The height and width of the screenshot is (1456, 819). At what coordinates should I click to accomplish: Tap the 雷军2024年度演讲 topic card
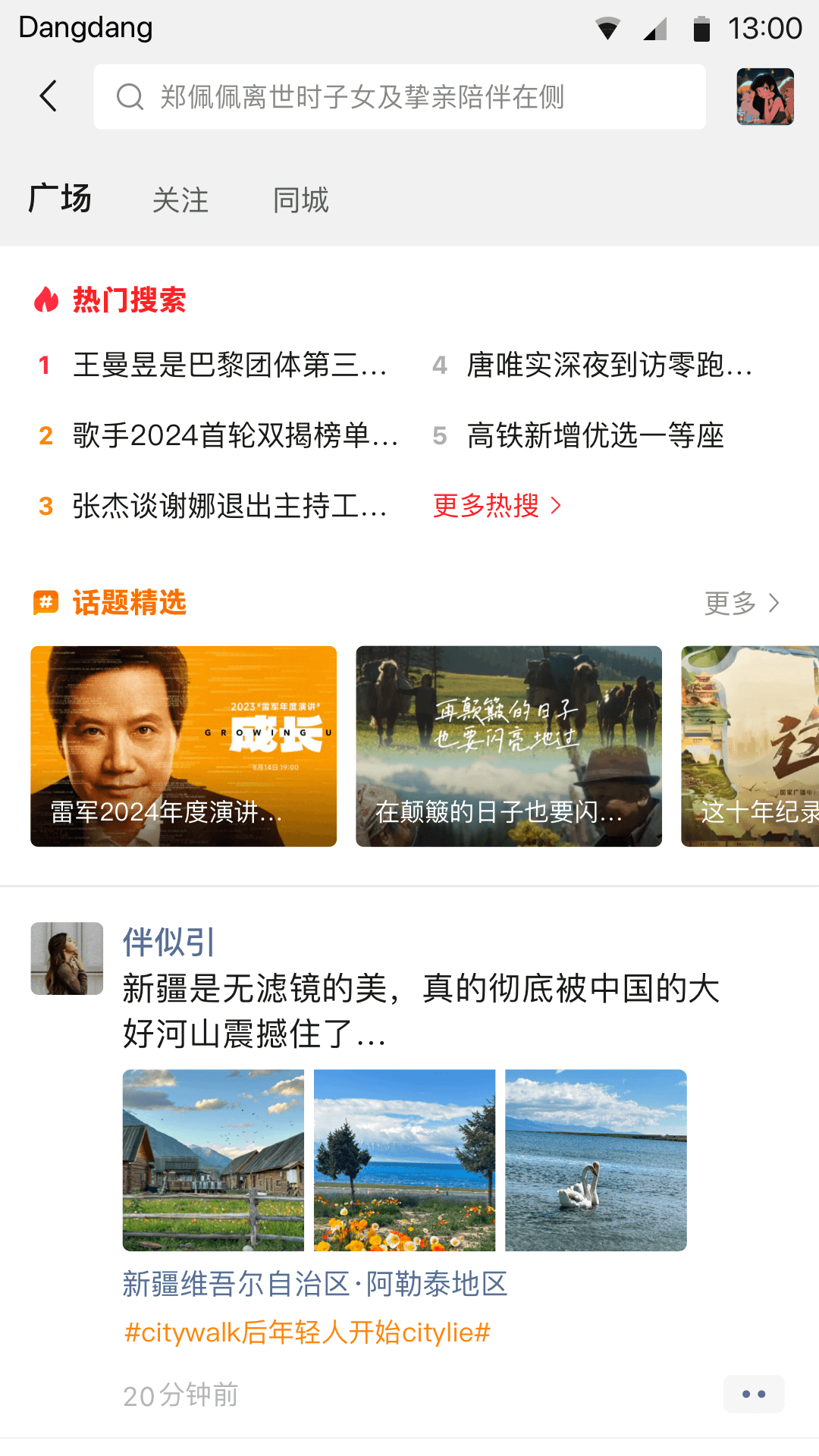coord(183,746)
